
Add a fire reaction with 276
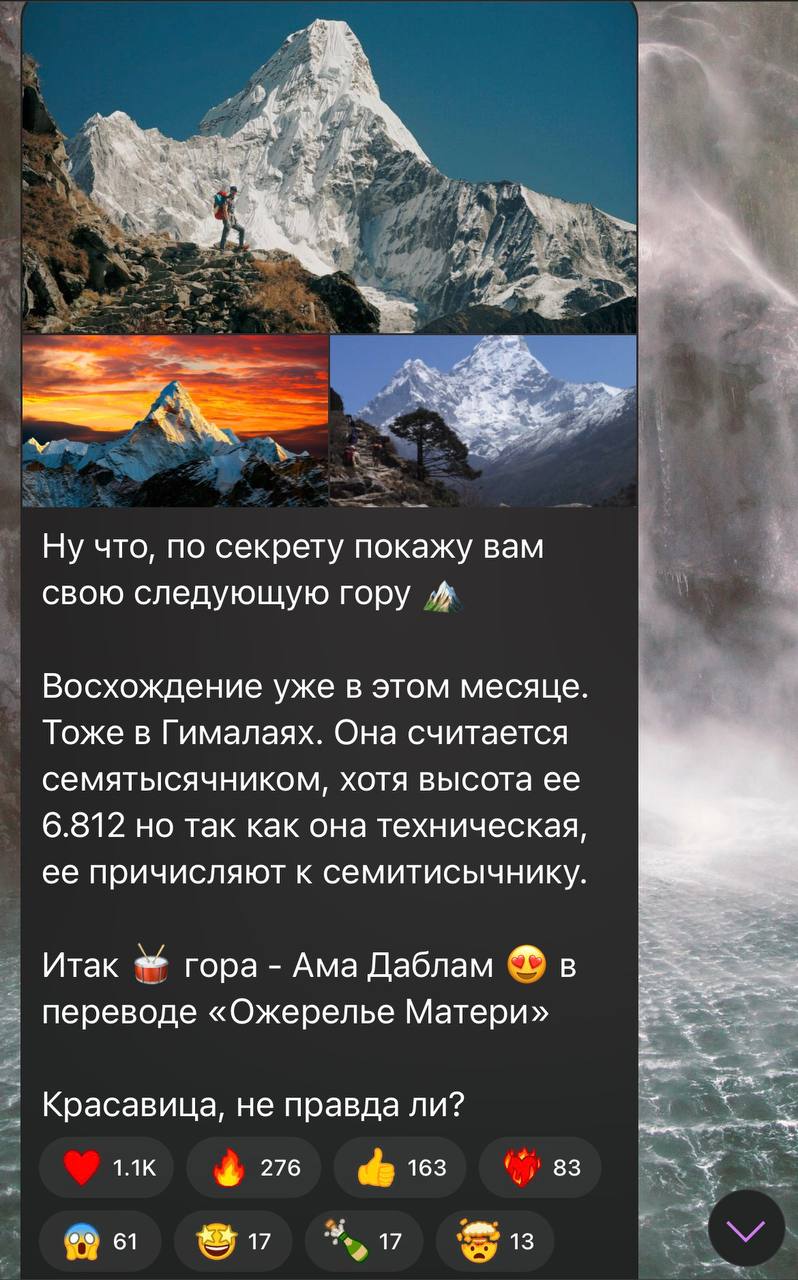253,1167
